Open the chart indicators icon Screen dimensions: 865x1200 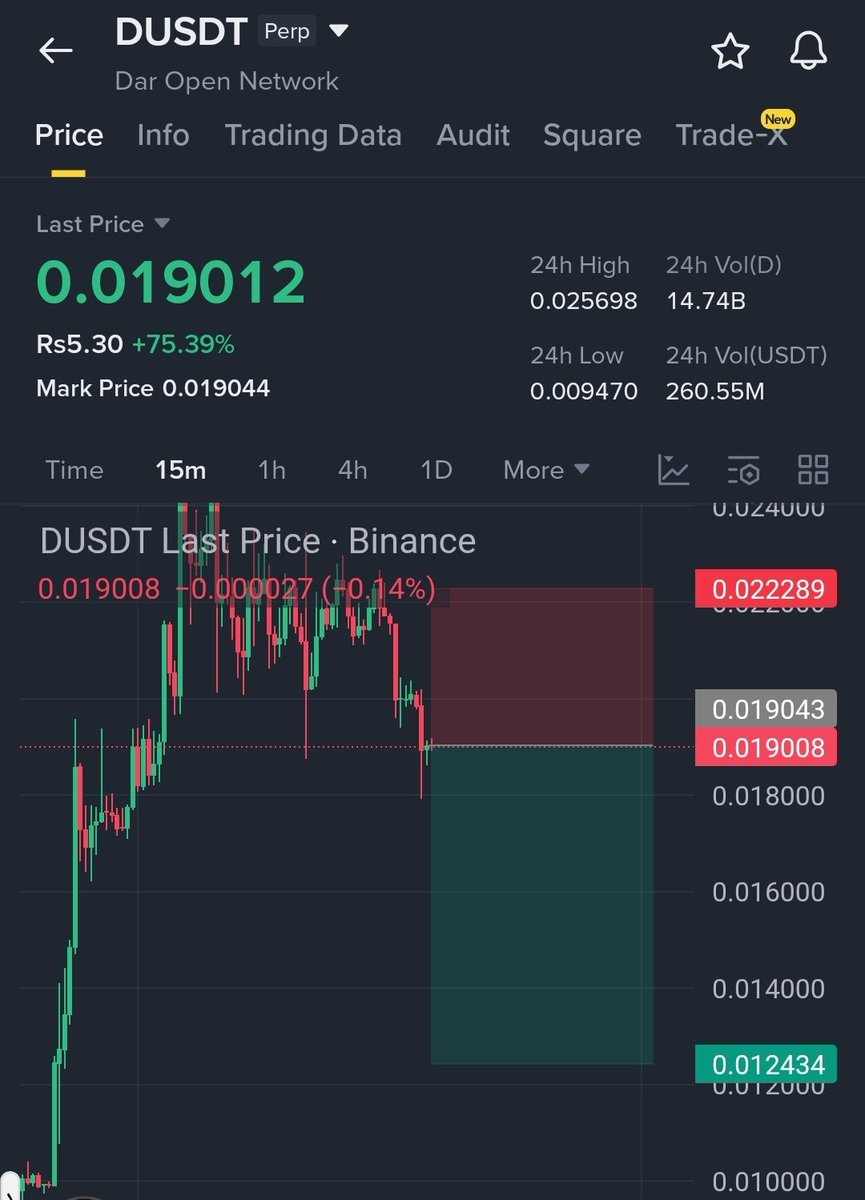pyautogui.click(x=673, y=470)
